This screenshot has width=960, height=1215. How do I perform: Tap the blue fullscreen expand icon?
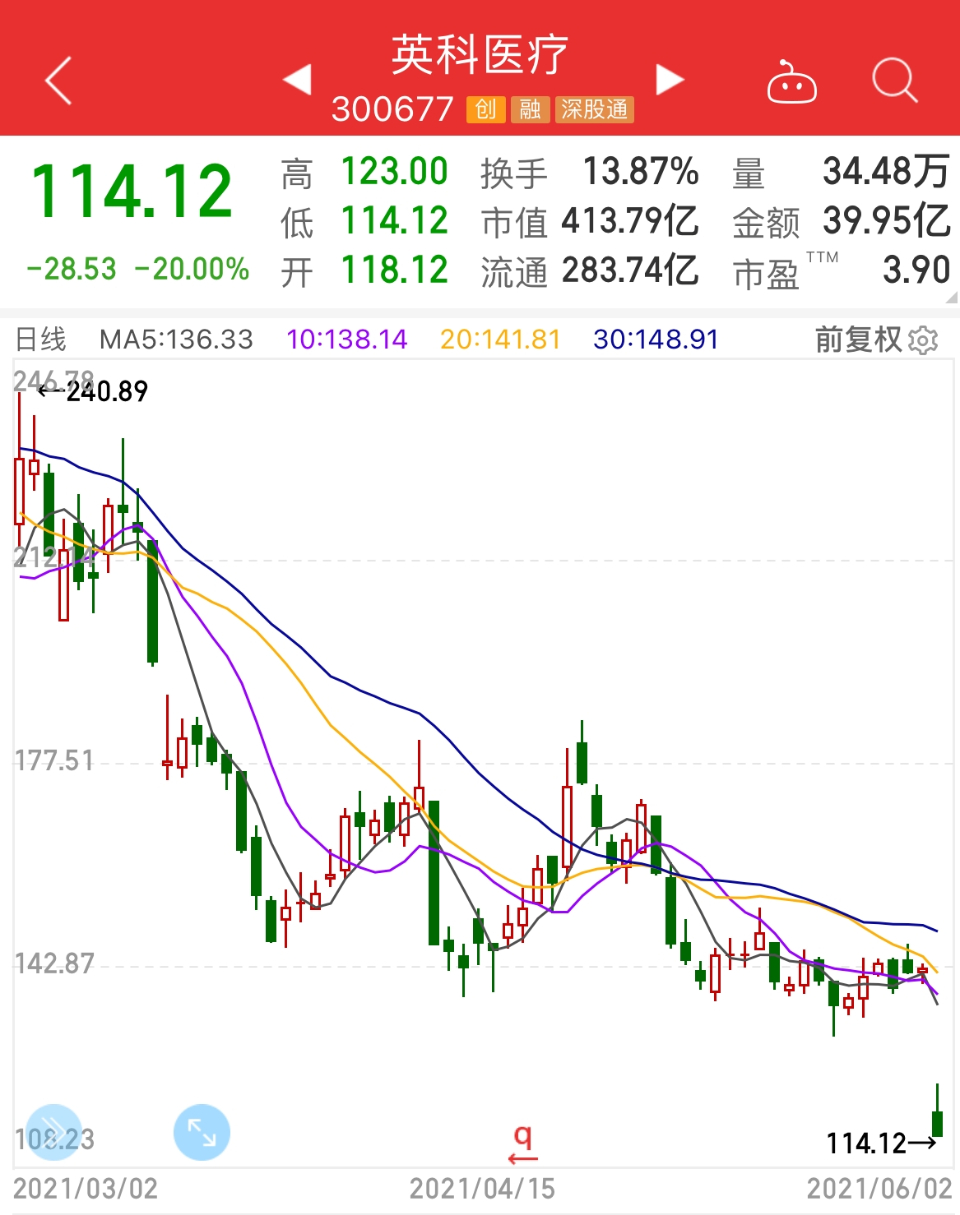click(x=200, y=1131)
